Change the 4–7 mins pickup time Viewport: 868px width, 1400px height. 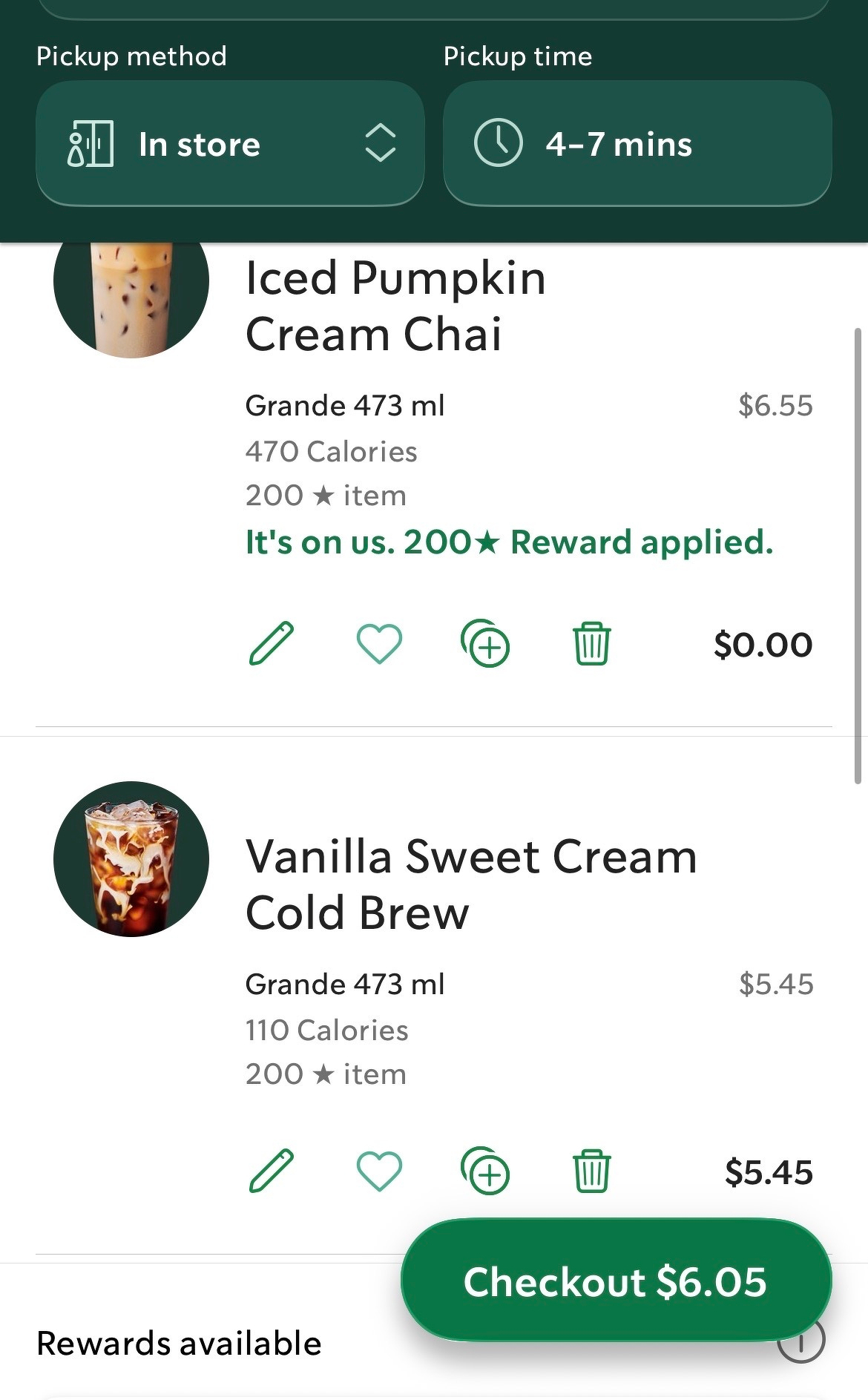point(637,144)
